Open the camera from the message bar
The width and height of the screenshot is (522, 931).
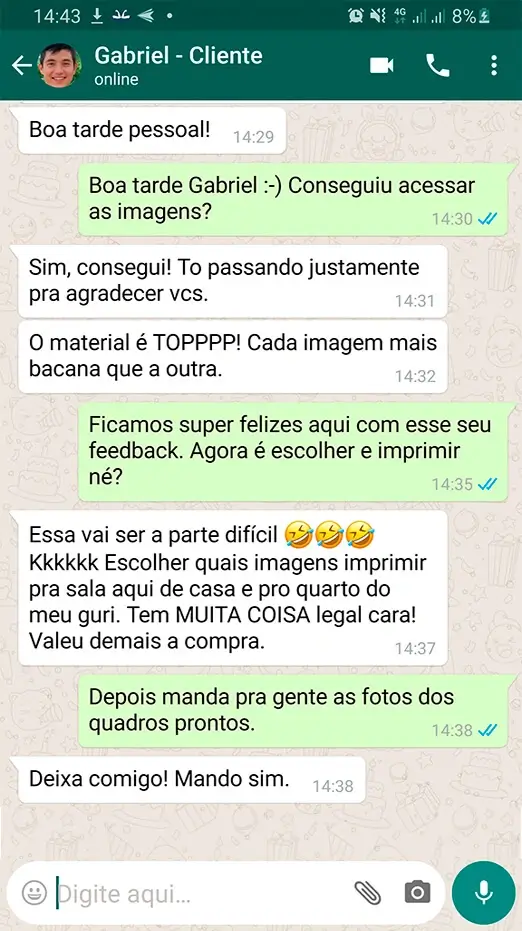(417, 892)
